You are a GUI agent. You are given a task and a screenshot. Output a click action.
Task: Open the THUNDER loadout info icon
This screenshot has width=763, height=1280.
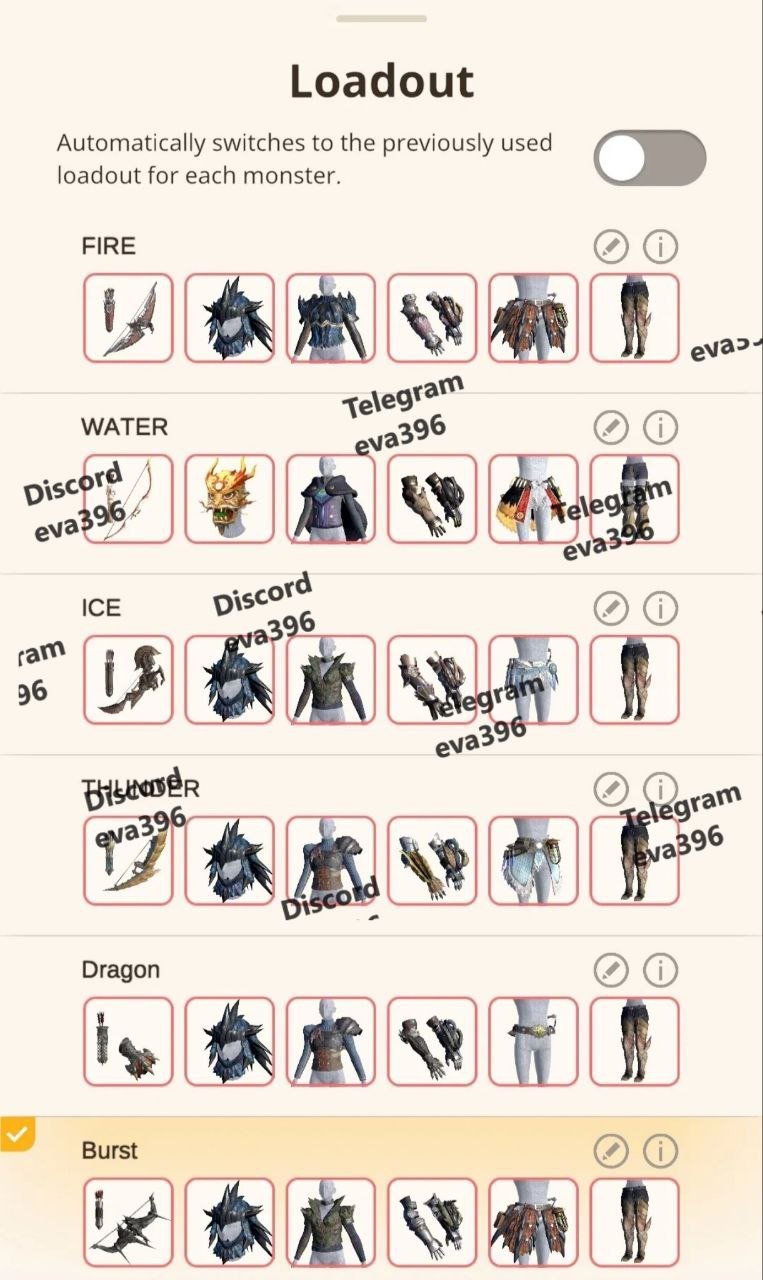pyautogui.click(x=660, y=788)
